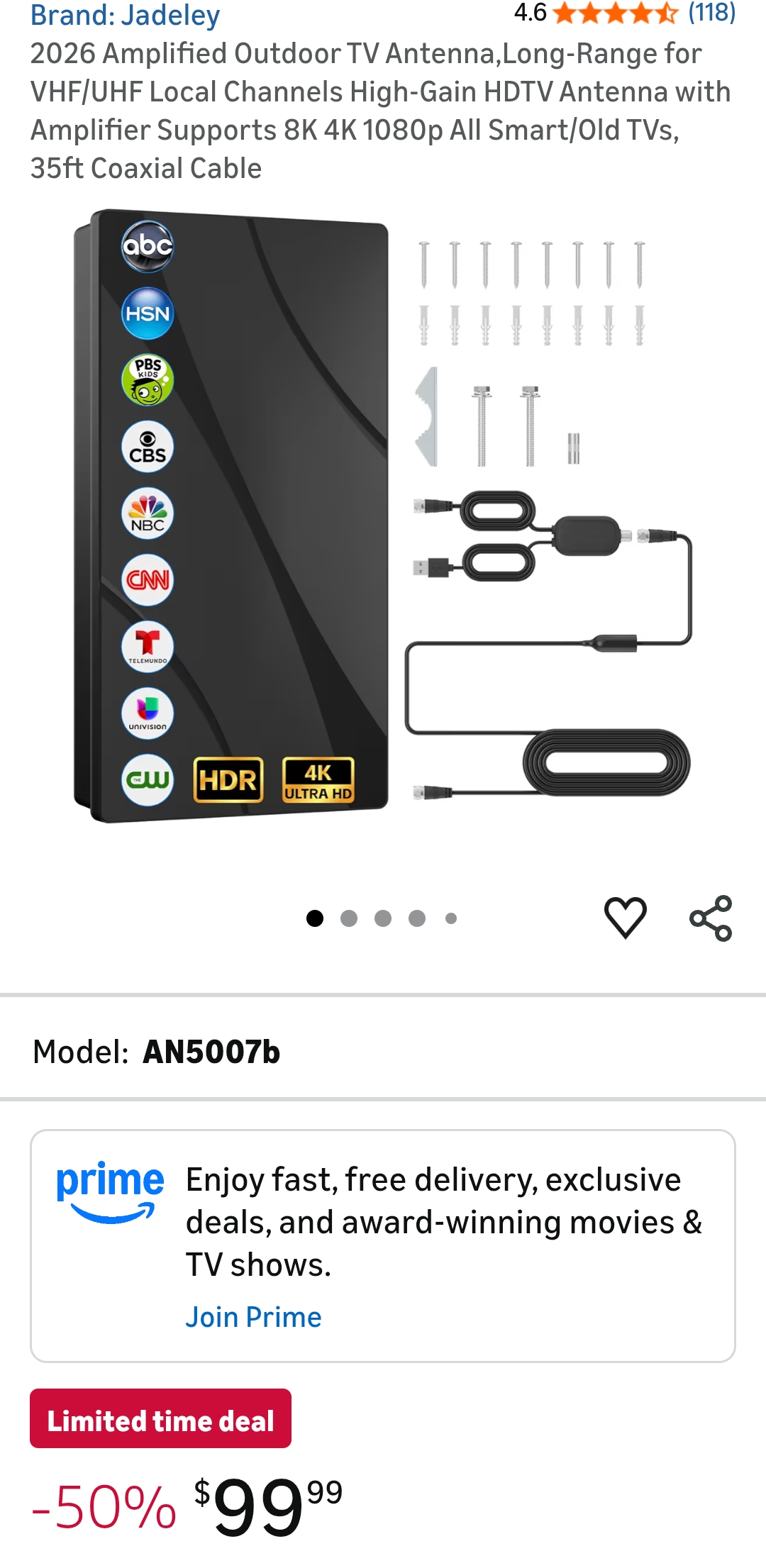Select the second carousel dot
Image resolution: width=766 pixels, height=1568 pixels.
point(349,918)
